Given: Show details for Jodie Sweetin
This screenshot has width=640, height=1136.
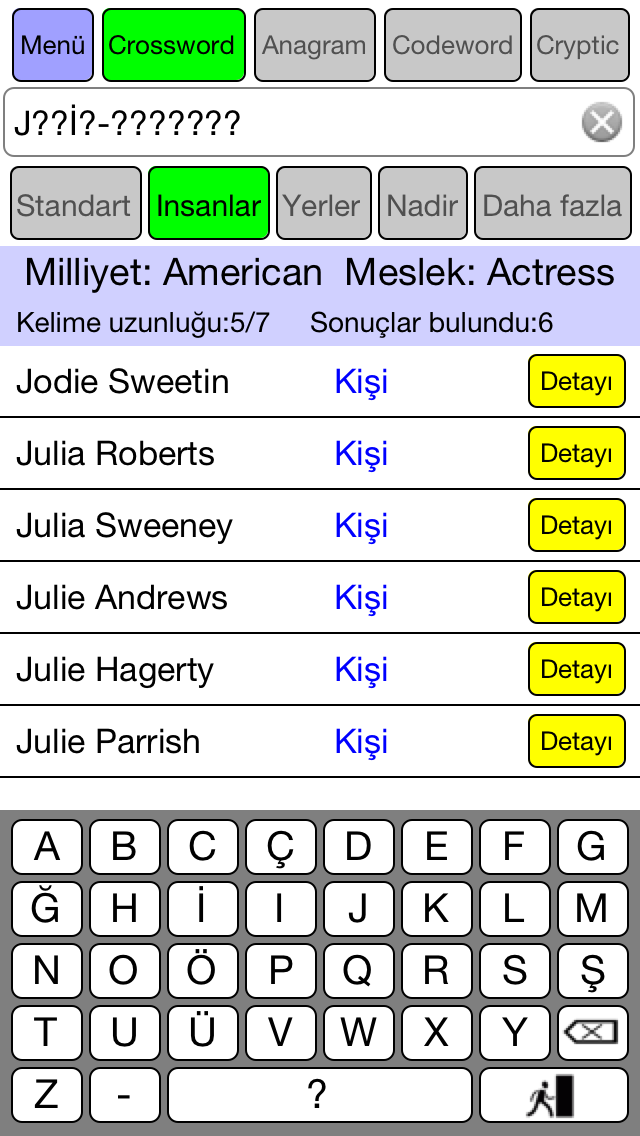Looking at the screenshot, I should [576, 381].
